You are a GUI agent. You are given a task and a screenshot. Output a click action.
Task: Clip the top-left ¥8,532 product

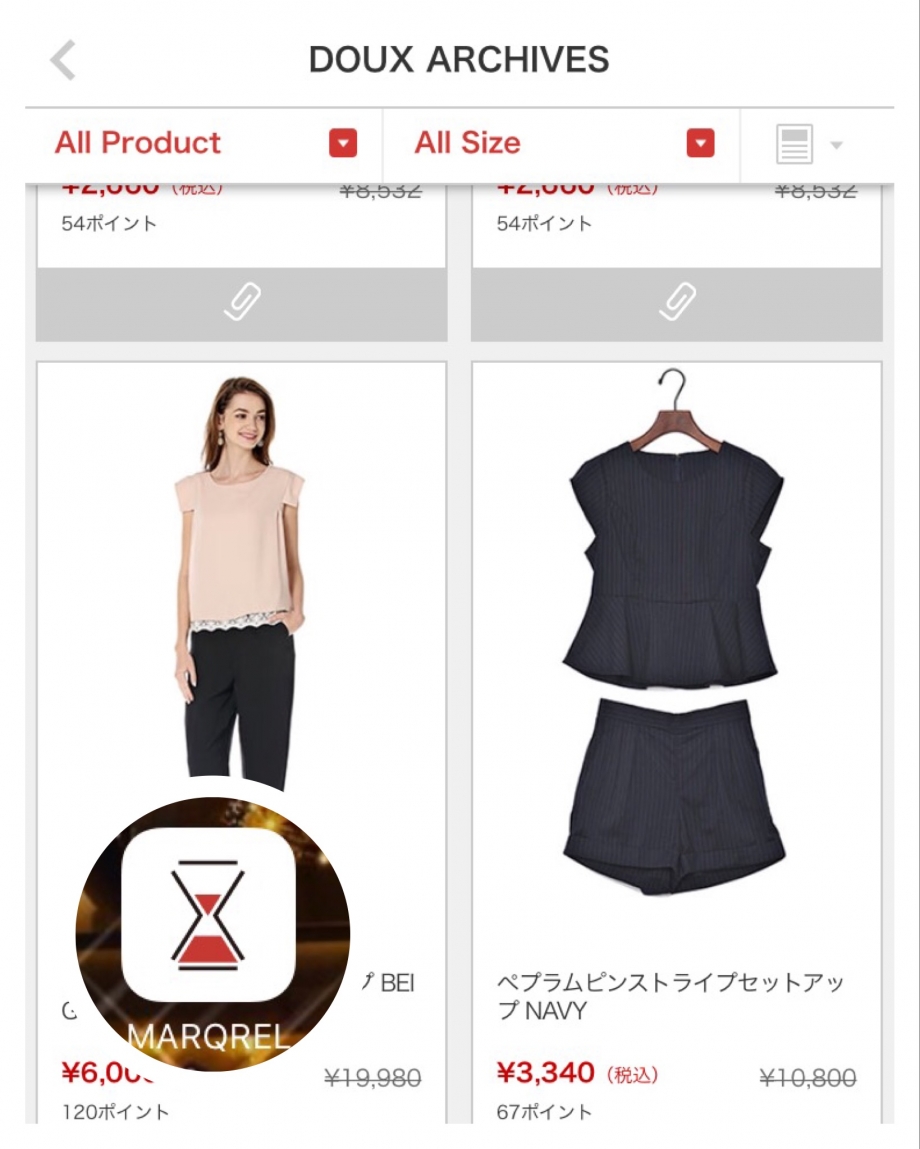pos(241,303)
